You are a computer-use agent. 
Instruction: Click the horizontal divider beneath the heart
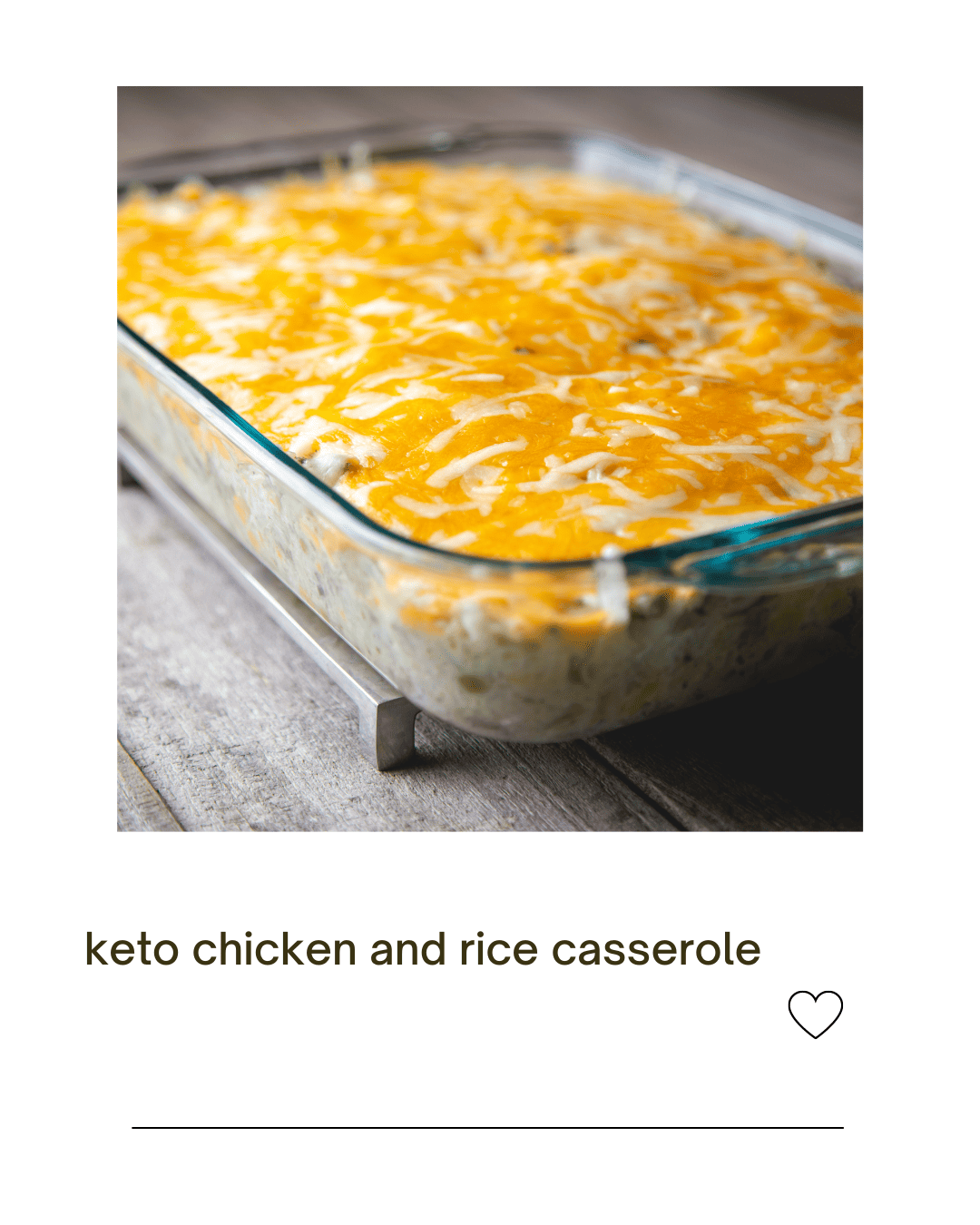coord(490,1127)
